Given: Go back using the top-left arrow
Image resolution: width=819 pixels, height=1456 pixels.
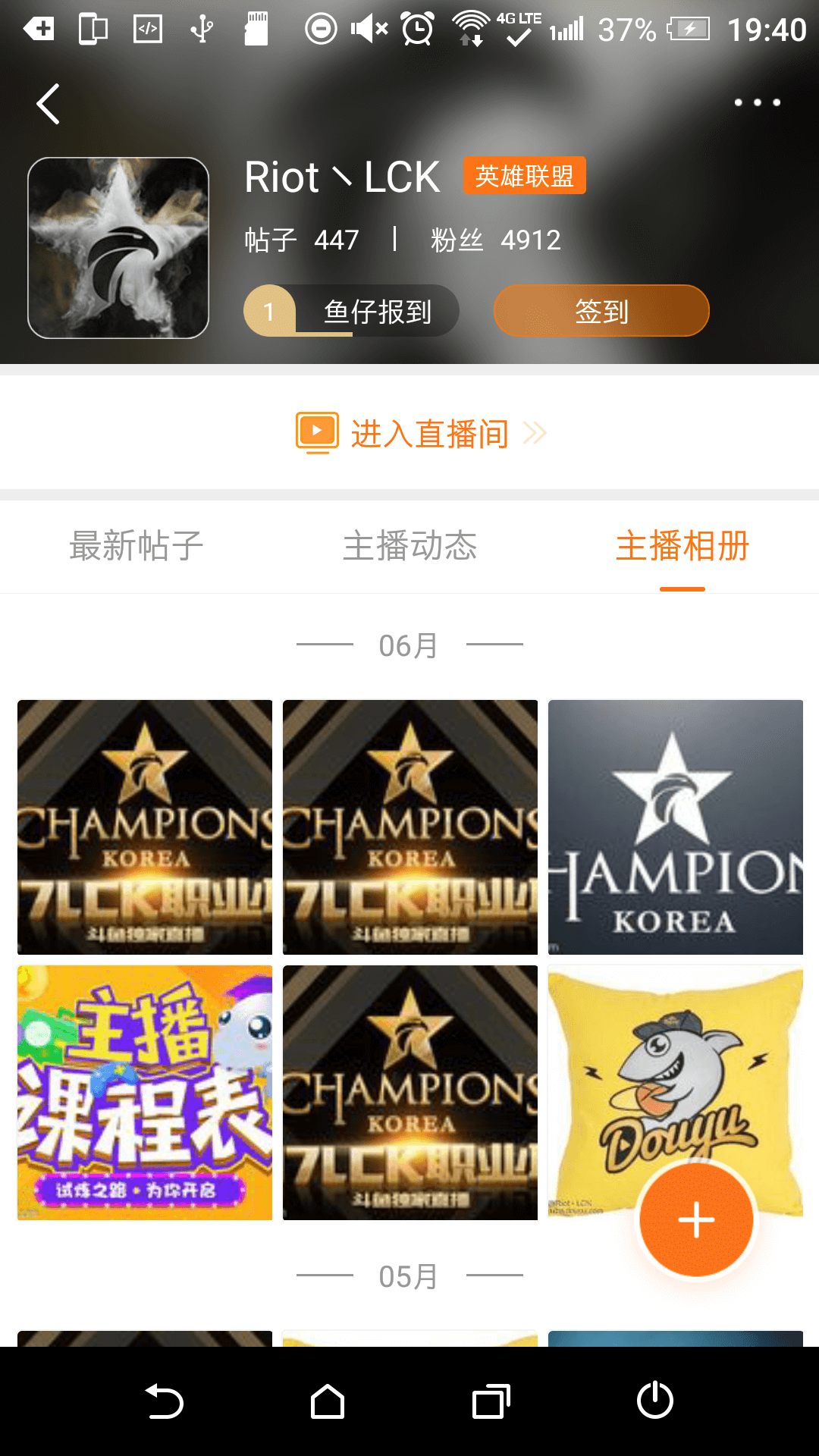Looking at the screenshot, I should (x=48, y=103).
